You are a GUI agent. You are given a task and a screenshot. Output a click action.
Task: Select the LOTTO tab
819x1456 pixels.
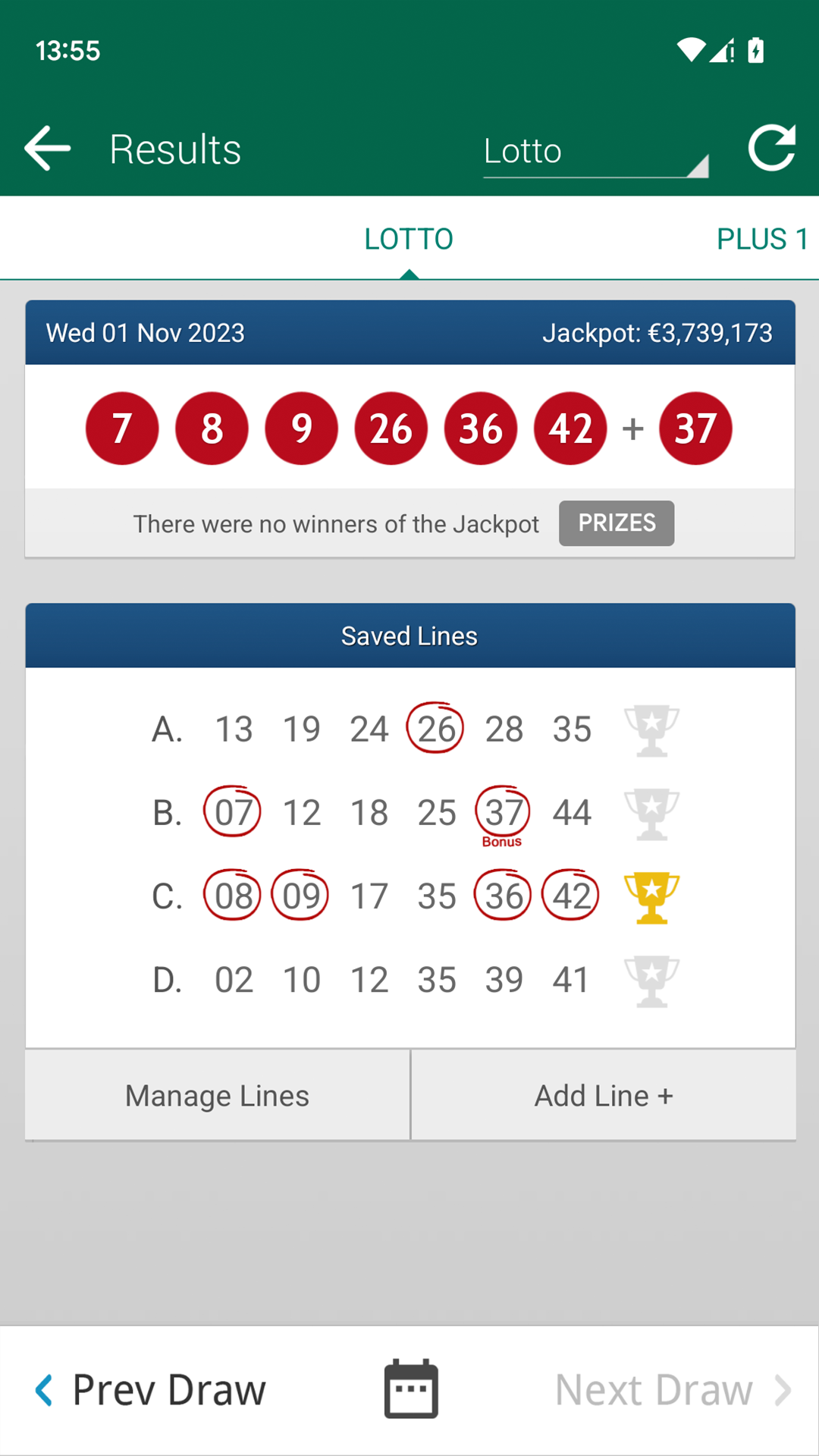click(x=409, y=239)
